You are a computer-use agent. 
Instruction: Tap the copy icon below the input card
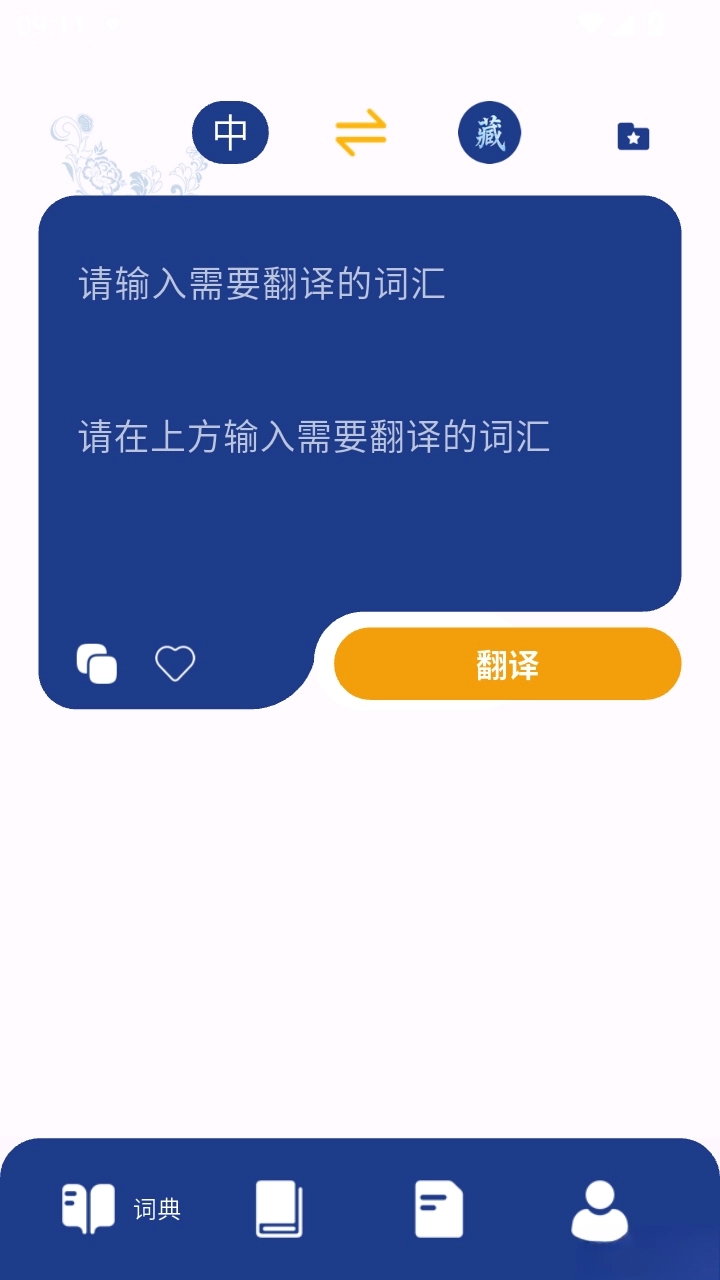(96, 663)
